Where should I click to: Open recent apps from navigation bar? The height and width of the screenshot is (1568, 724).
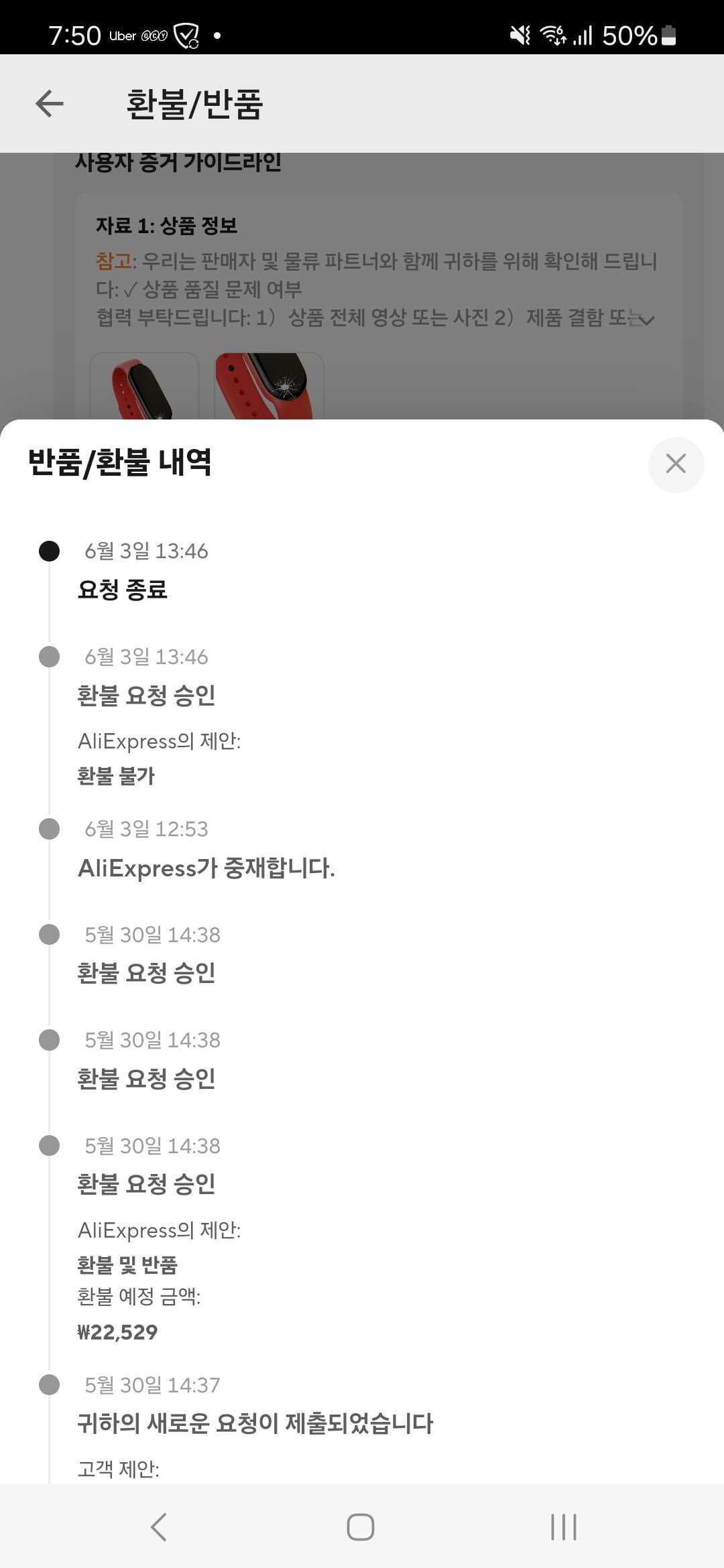(563, 1527)
